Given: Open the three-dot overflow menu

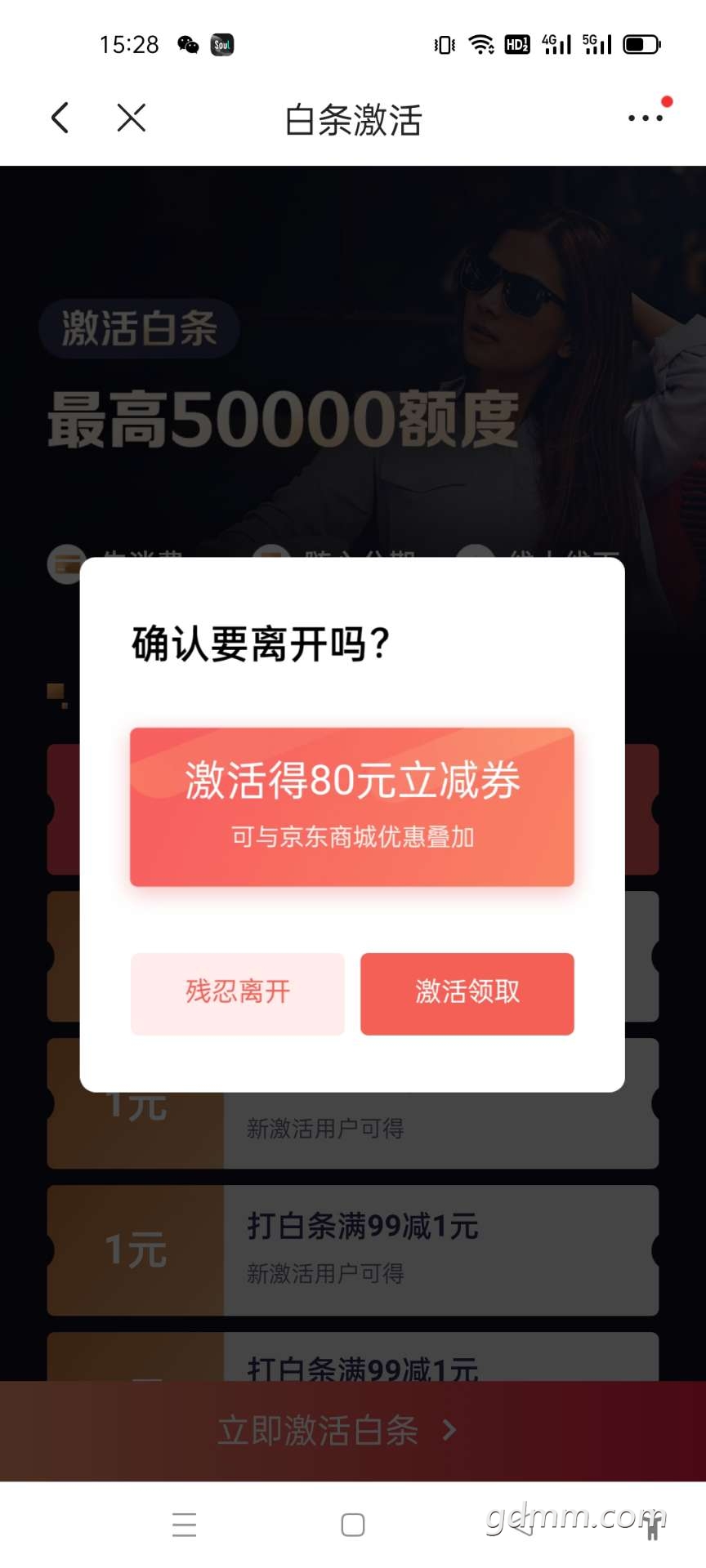Looking at the screenshot, I should pyautogui.click(x=645, y=118).
